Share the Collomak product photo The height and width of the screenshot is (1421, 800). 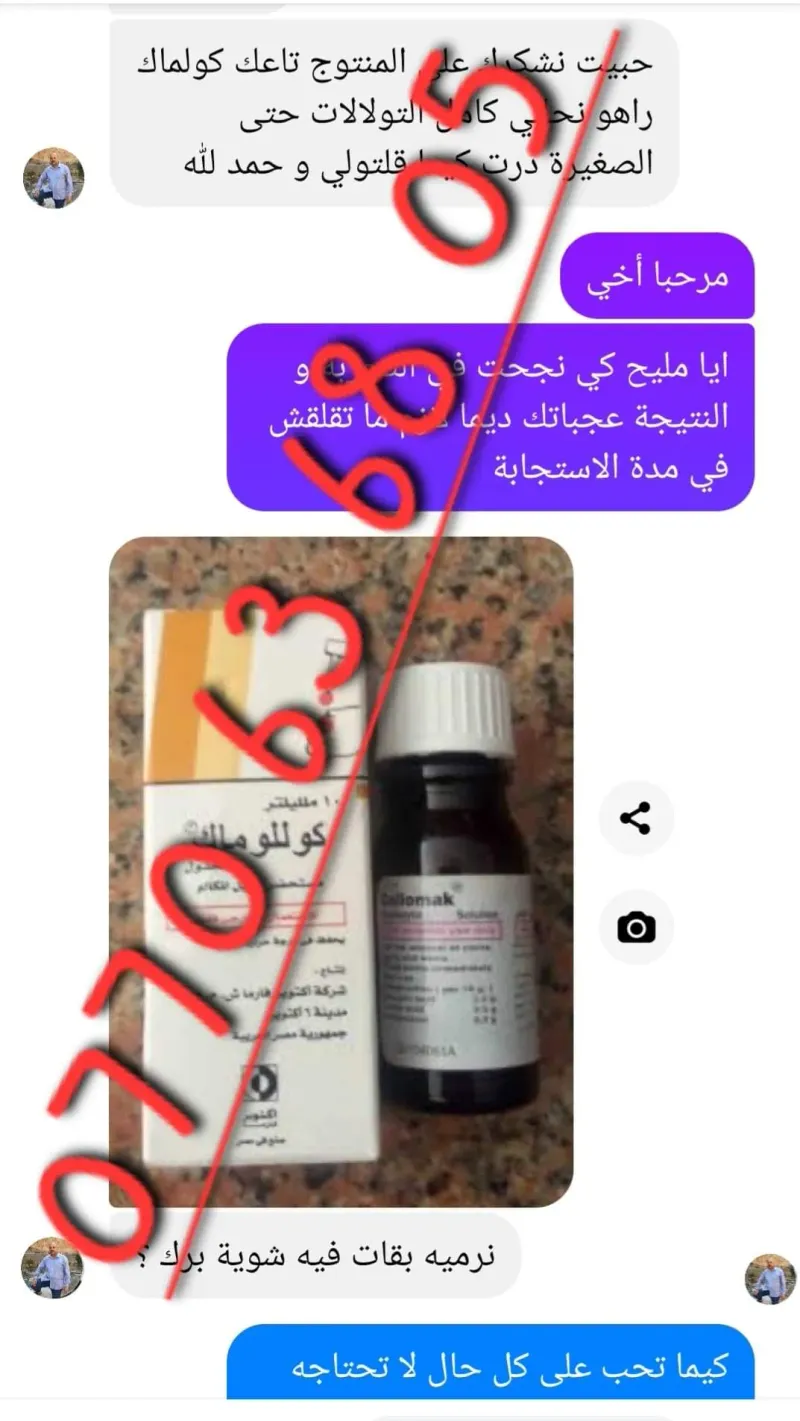(x=636, y=819)
